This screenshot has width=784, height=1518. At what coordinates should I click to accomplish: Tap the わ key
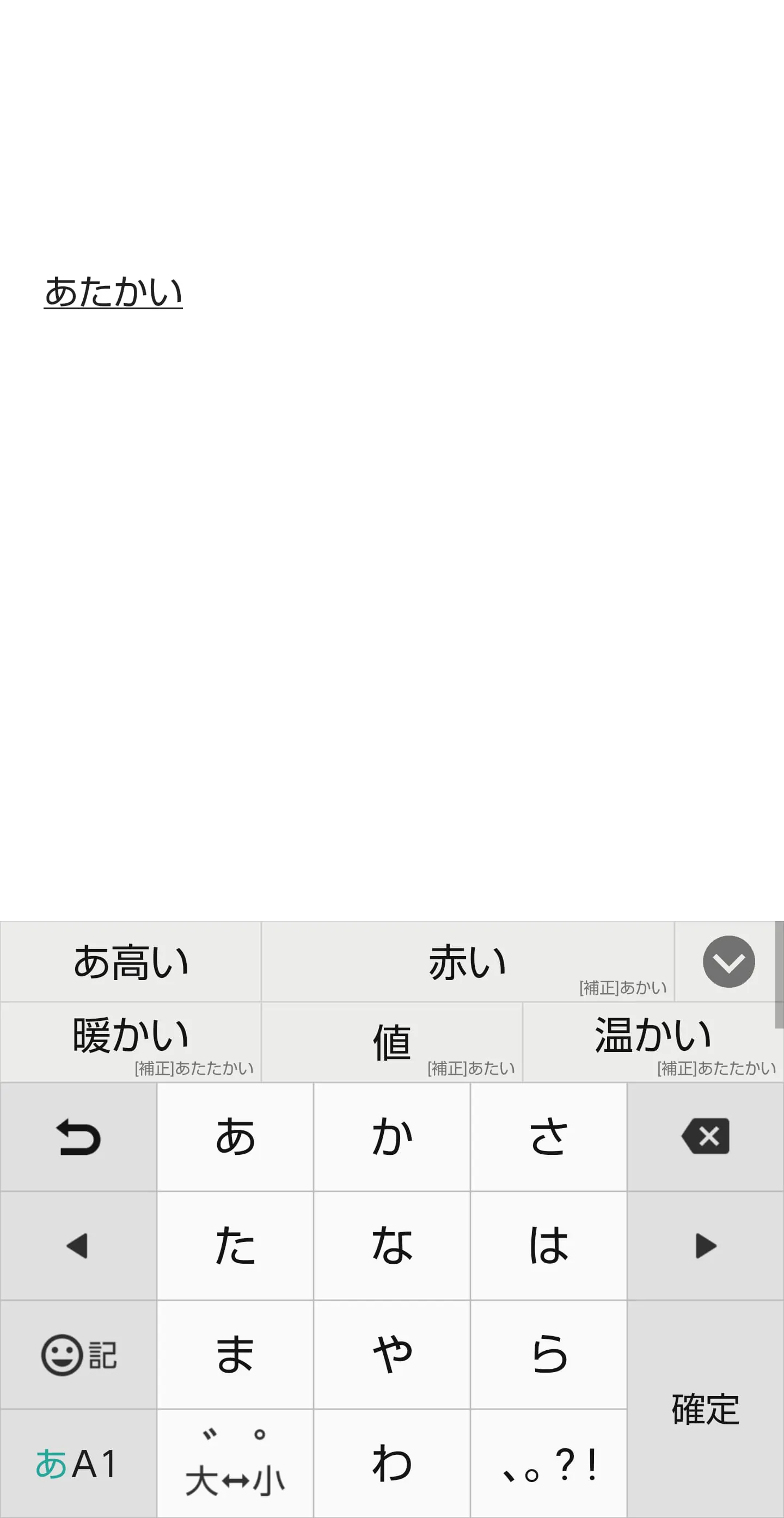(x=391, y=1464)
